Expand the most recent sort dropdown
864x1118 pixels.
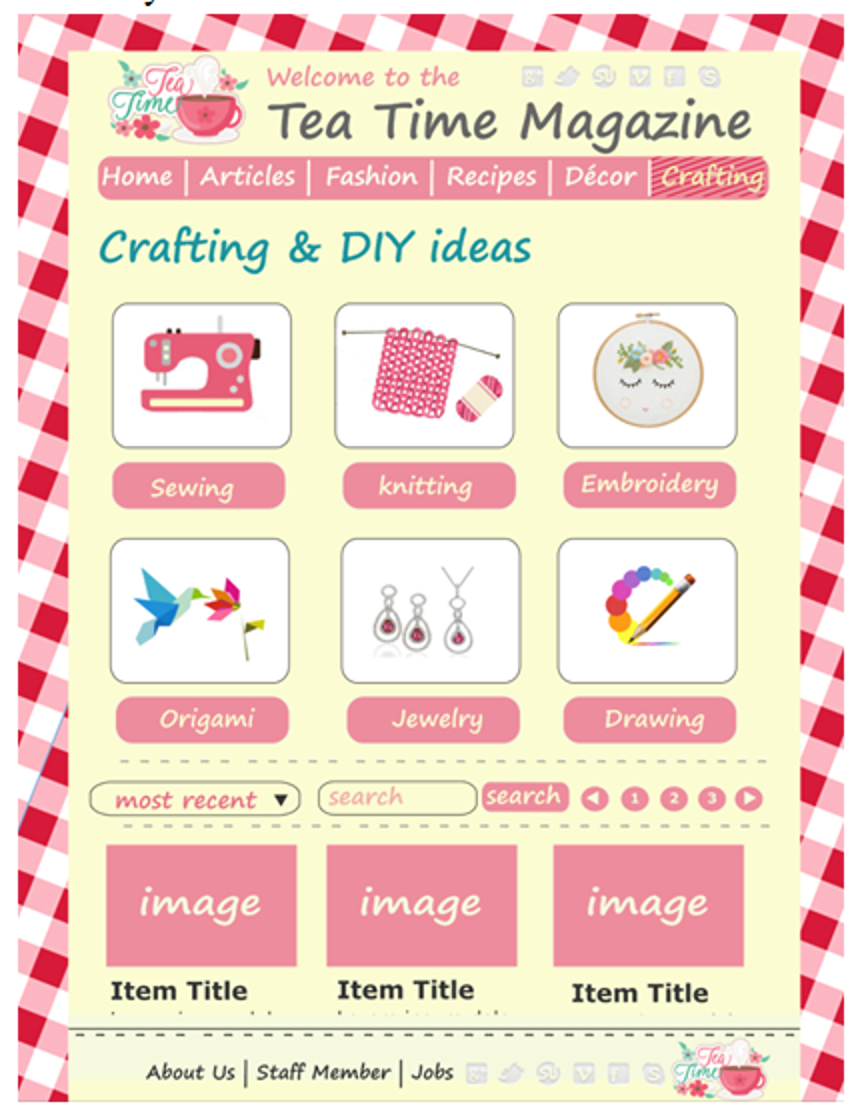(195, 800)
